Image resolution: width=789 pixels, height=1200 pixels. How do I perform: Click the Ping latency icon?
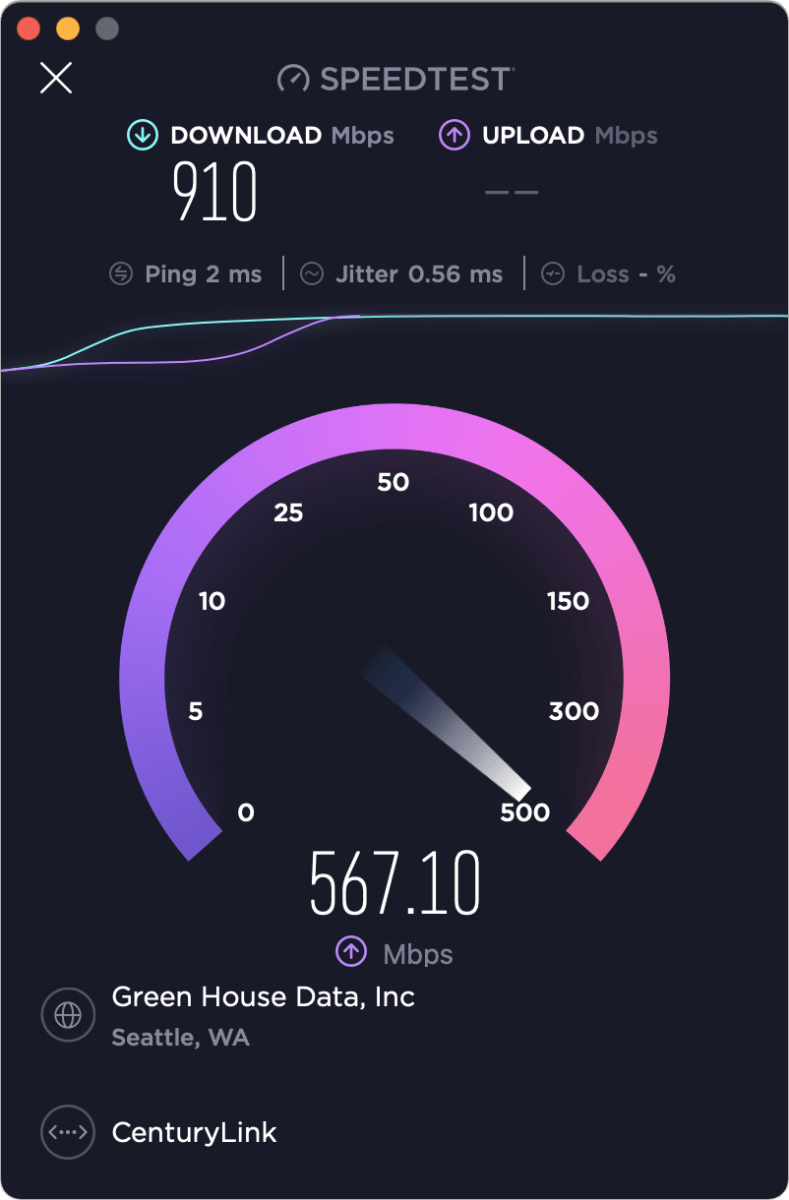[120, 273]
